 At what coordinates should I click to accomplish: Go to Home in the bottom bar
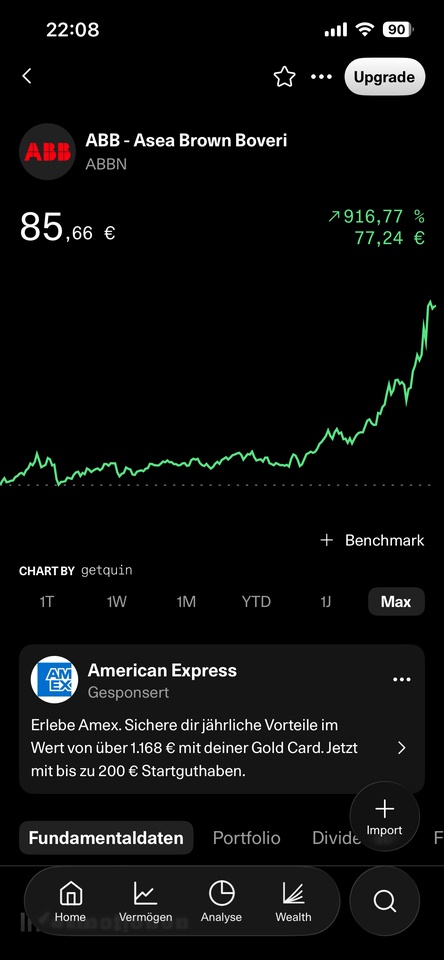point(70,901)
